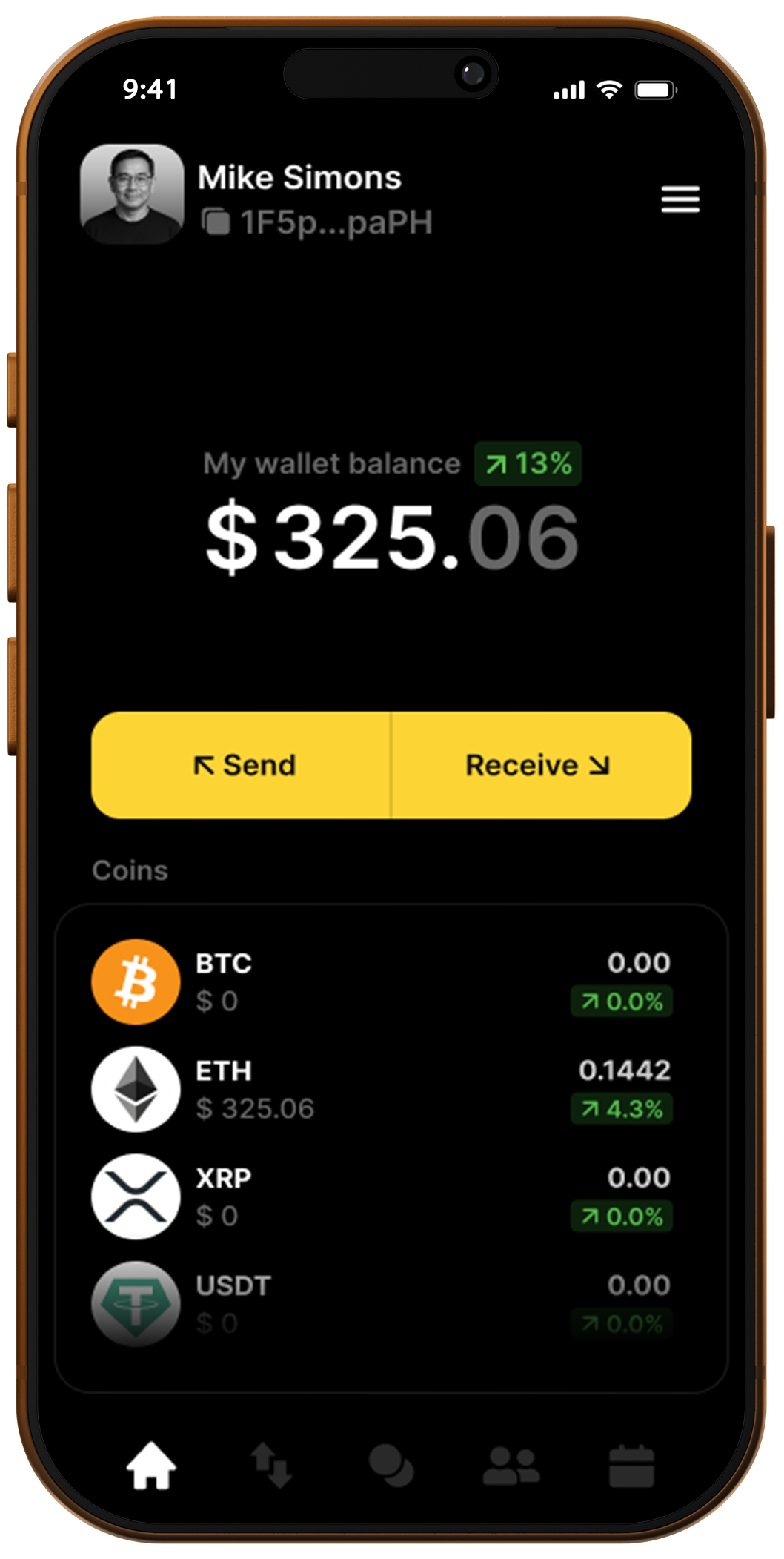Open the hamburger menu

pyautogui.click(x=680, y=199)
